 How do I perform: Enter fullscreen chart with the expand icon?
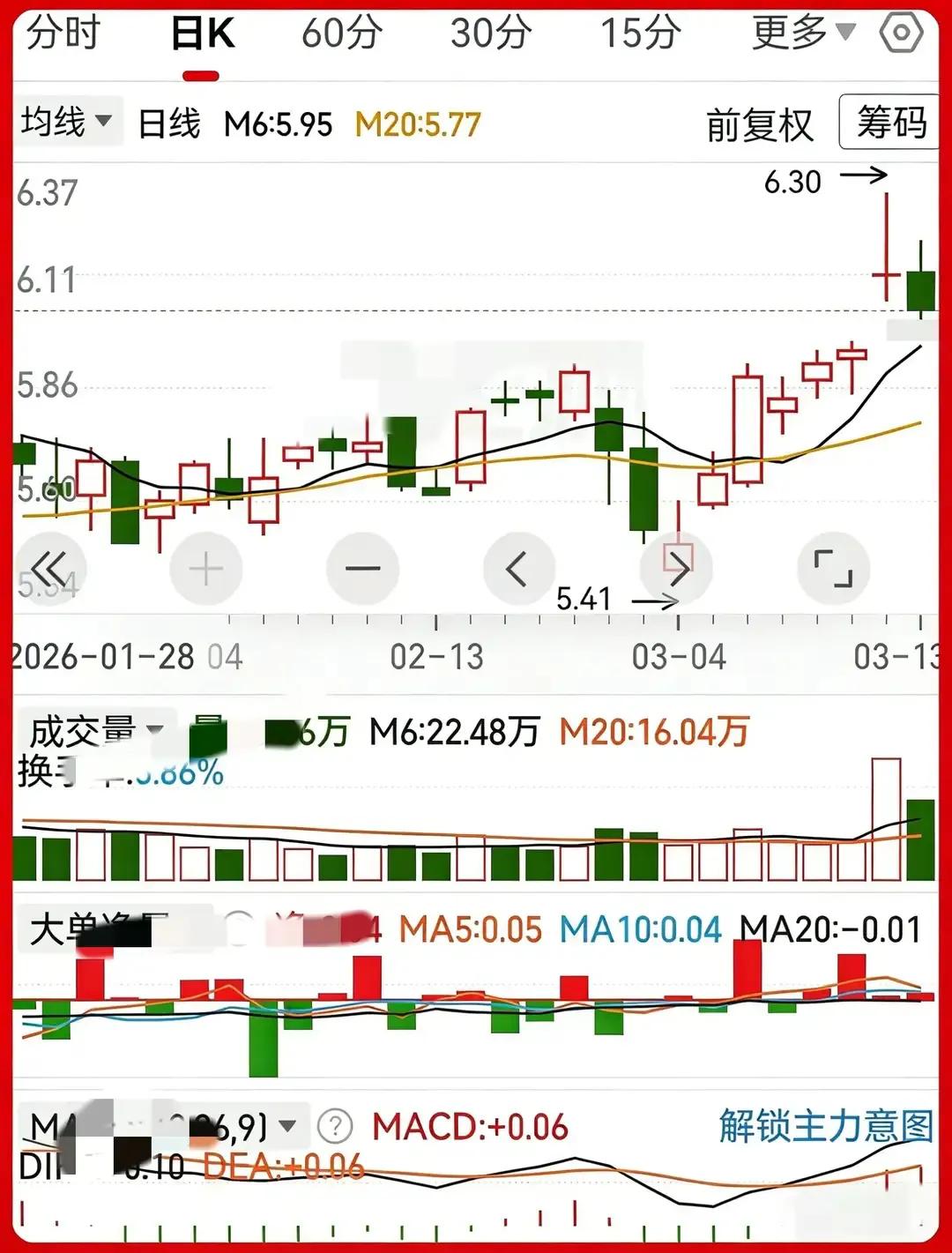[833, 568]
